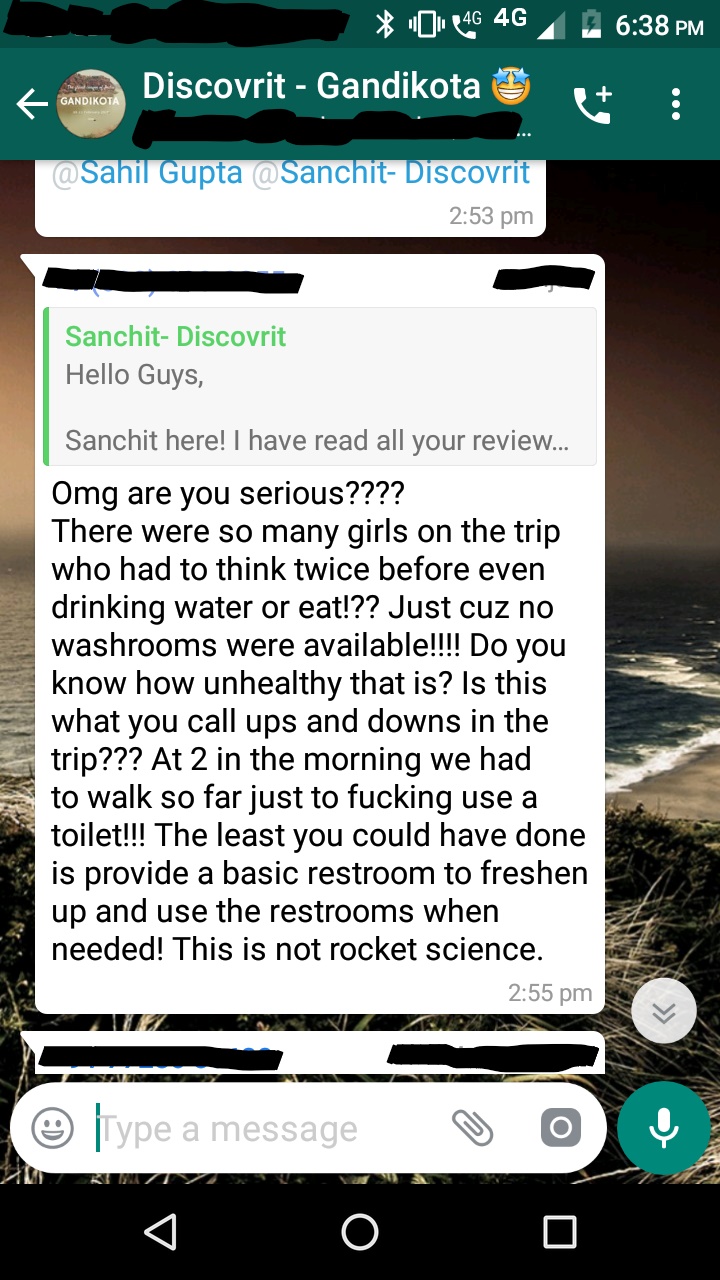The image size is (720, 1280).
Task: Go back from the Discovrit chat
Action: (32, 104)
